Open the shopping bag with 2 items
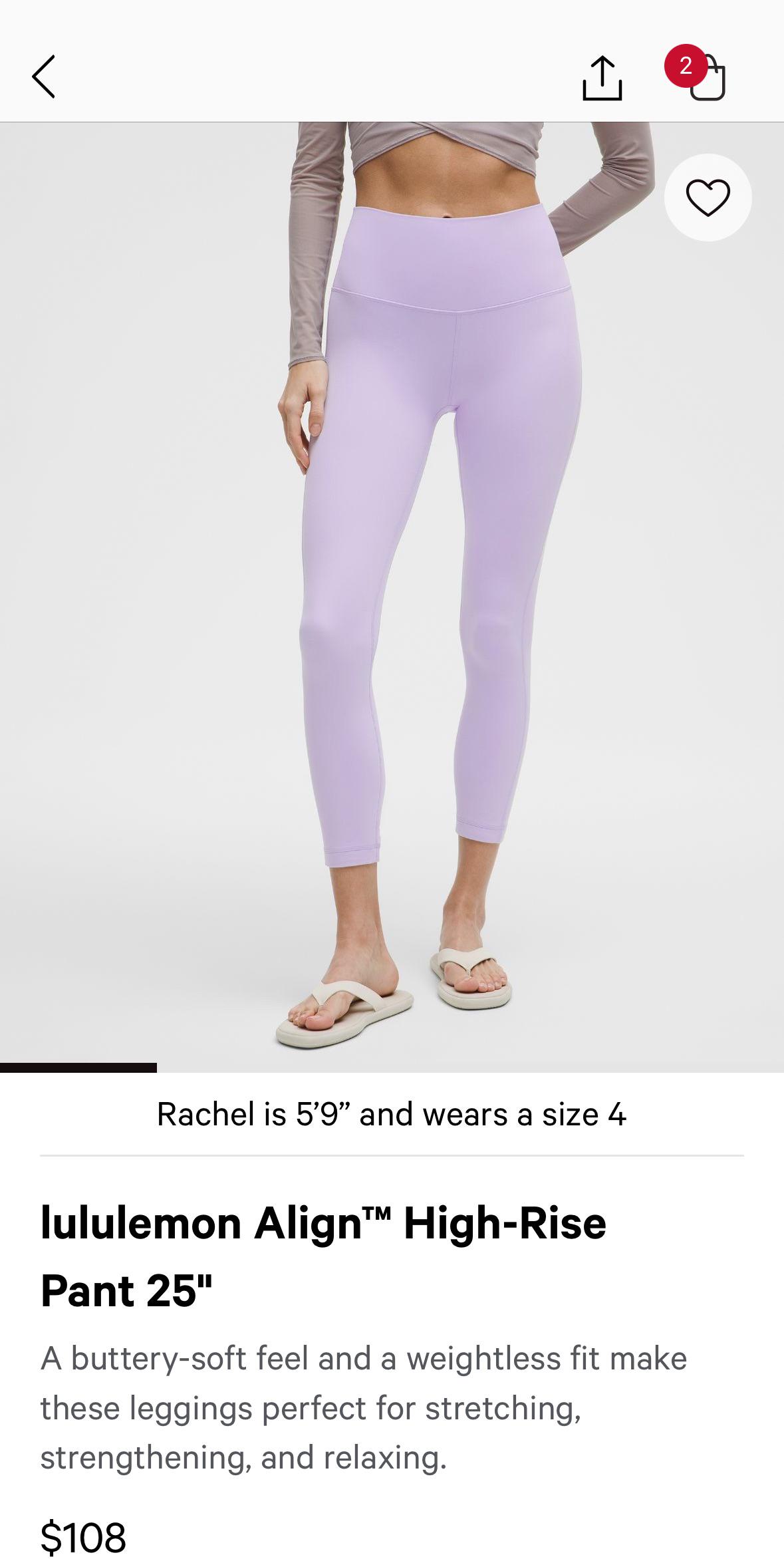 coord(697,74)
